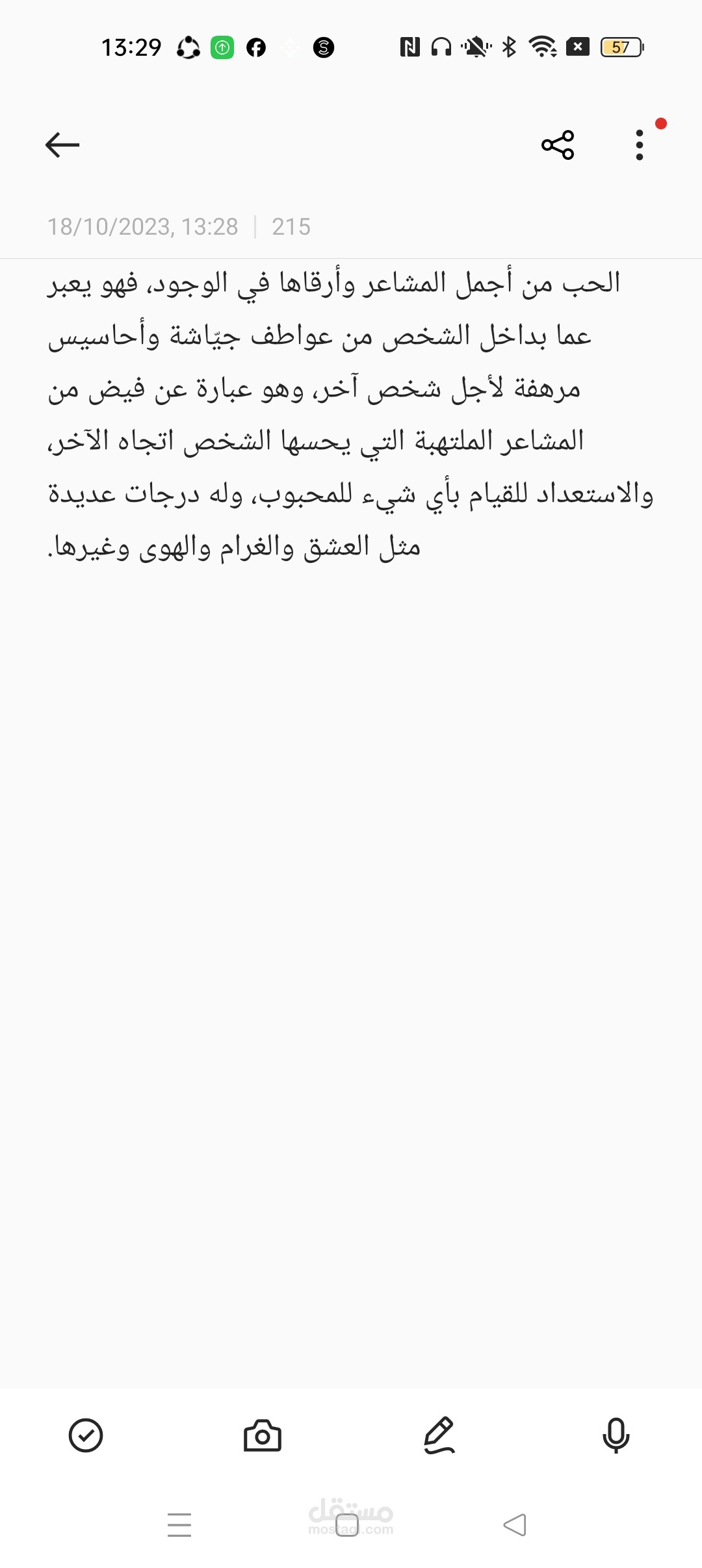Tap the system back triangle button
The width and height of the screenshot is (702, 1568).
(515, 1524)
